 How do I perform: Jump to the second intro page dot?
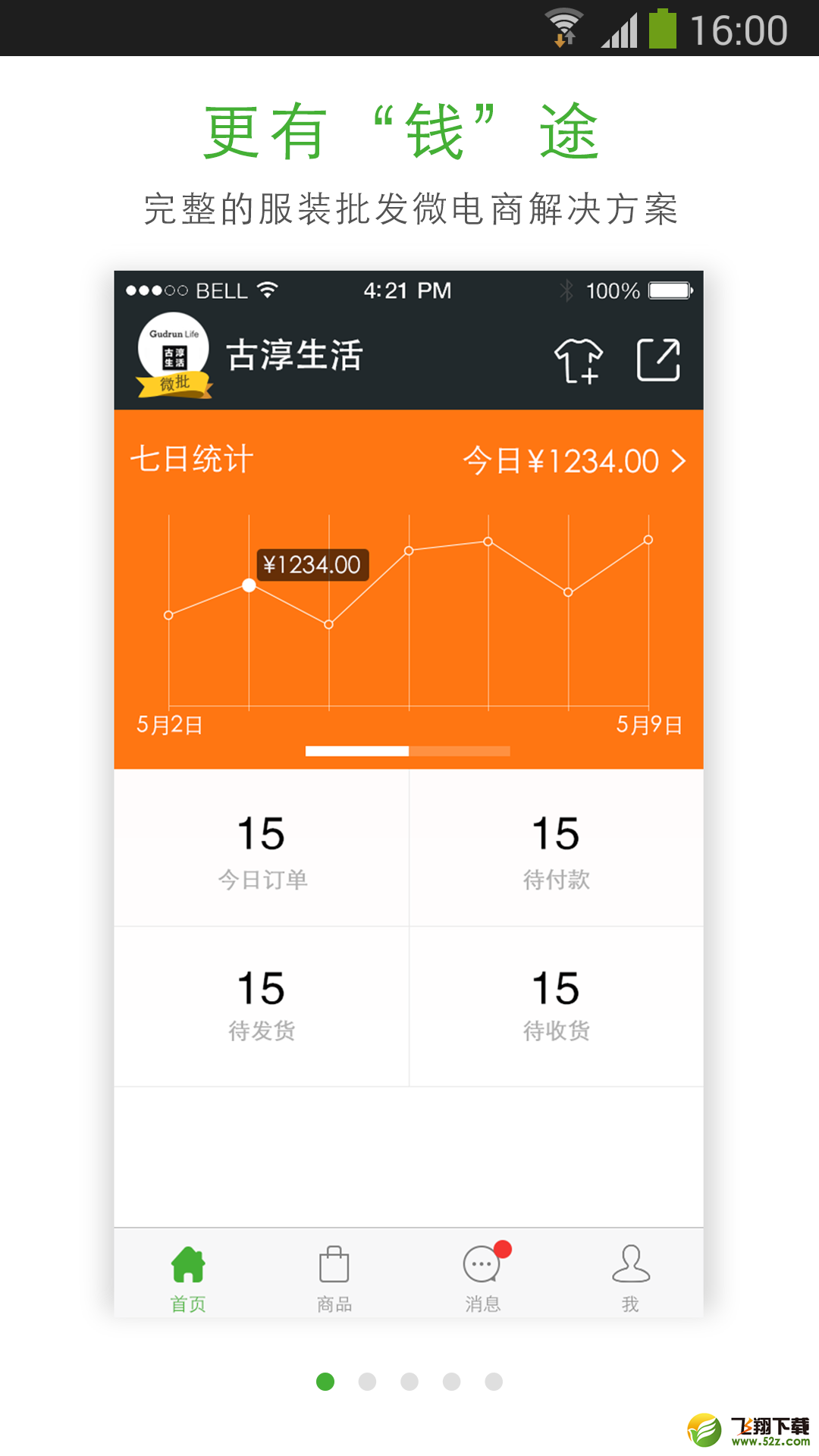(x=368, y=1382)
